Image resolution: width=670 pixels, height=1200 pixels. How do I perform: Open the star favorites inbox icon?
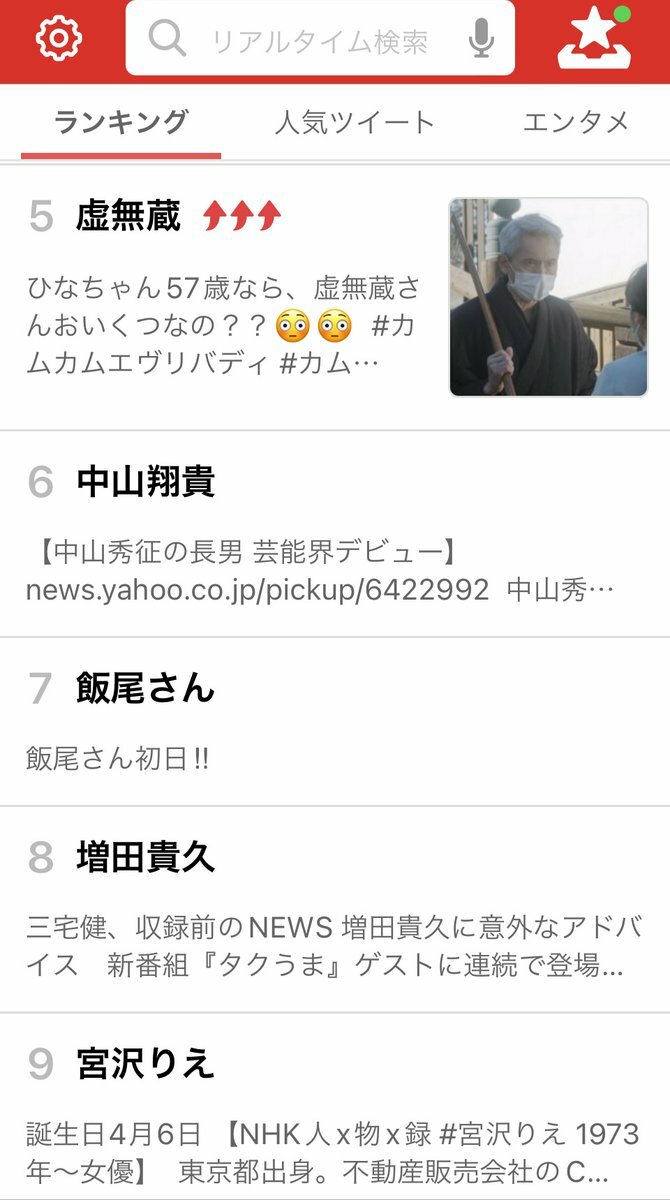[x=595, y=37]
